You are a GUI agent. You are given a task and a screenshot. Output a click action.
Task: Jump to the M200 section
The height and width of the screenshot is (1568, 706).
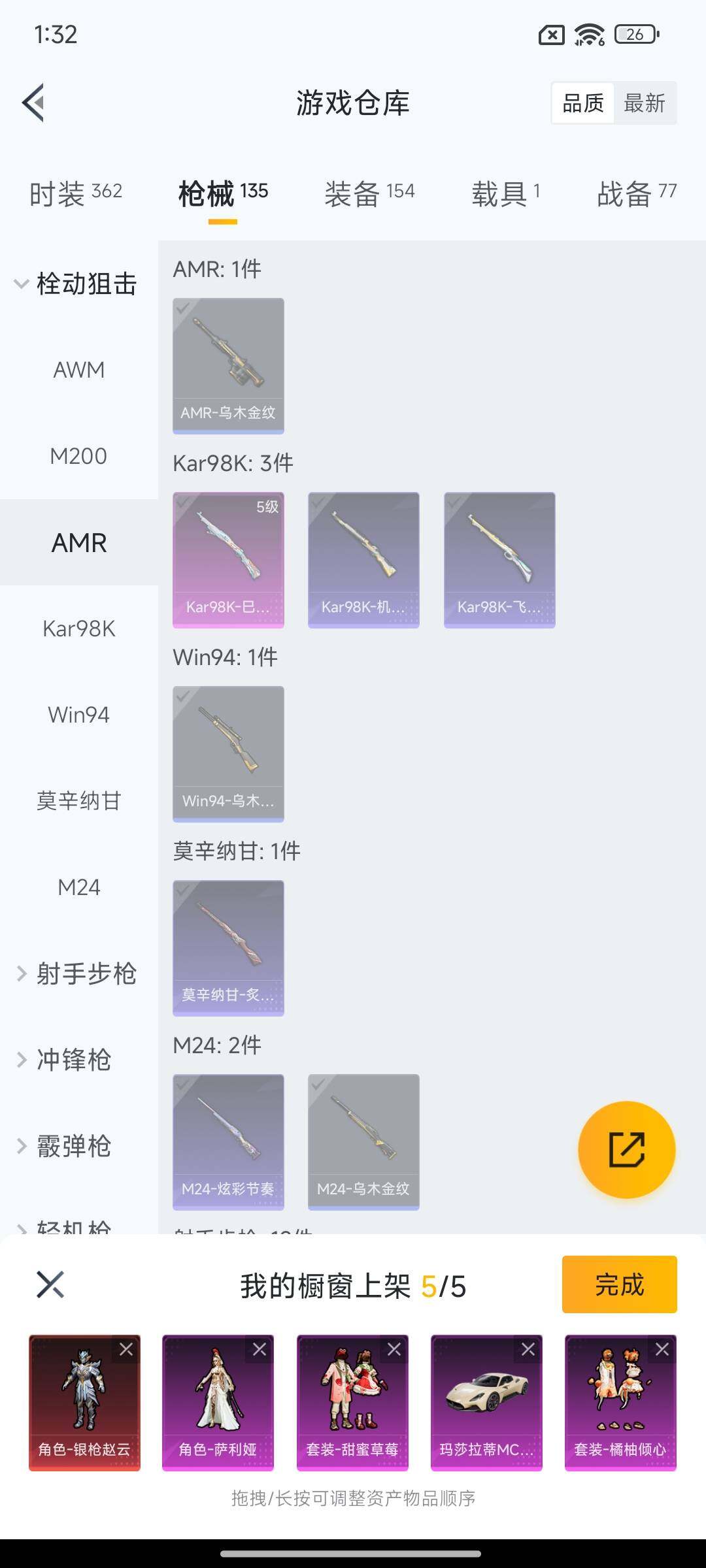78,456
